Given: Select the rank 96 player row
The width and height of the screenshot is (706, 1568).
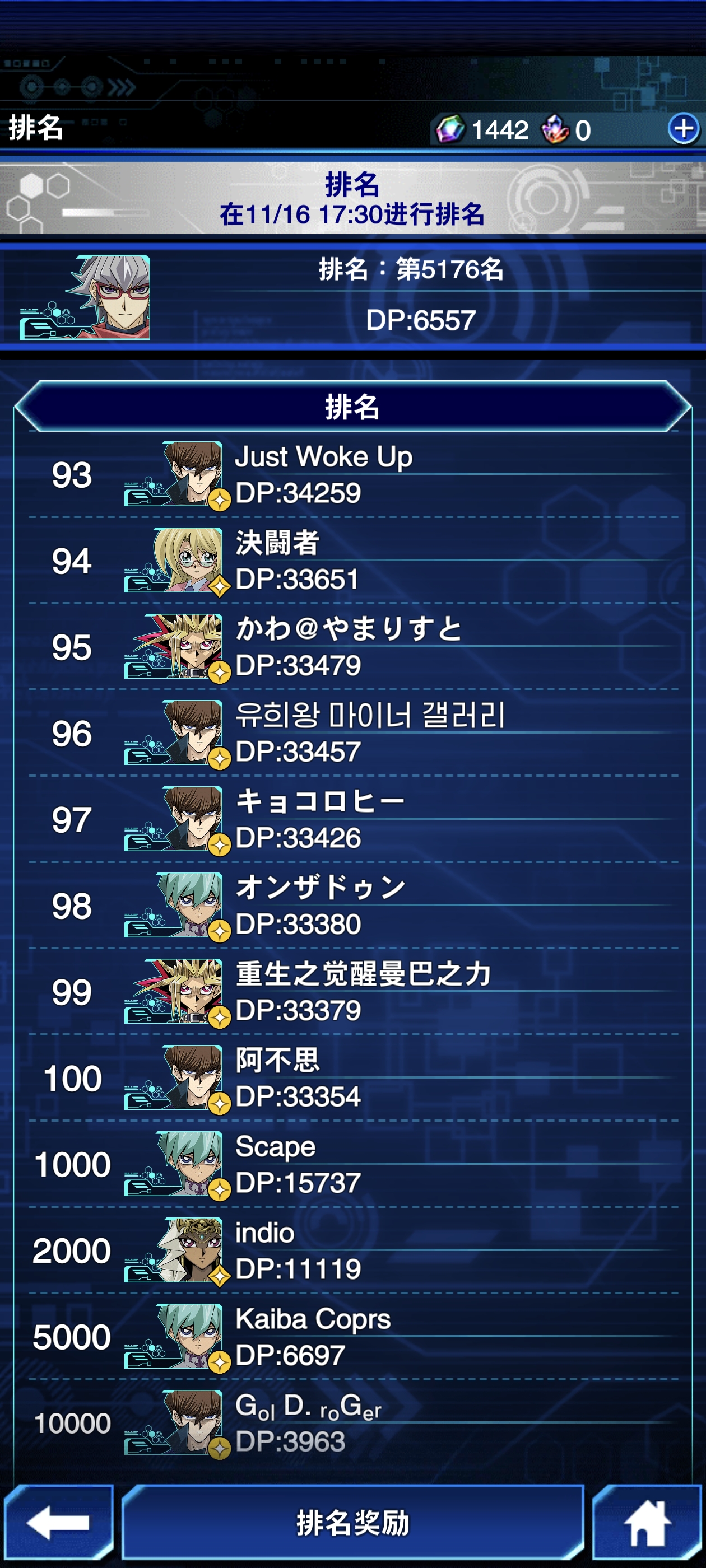Looking at the screenshot, I should pyautogui.click(x=352, y=734).
